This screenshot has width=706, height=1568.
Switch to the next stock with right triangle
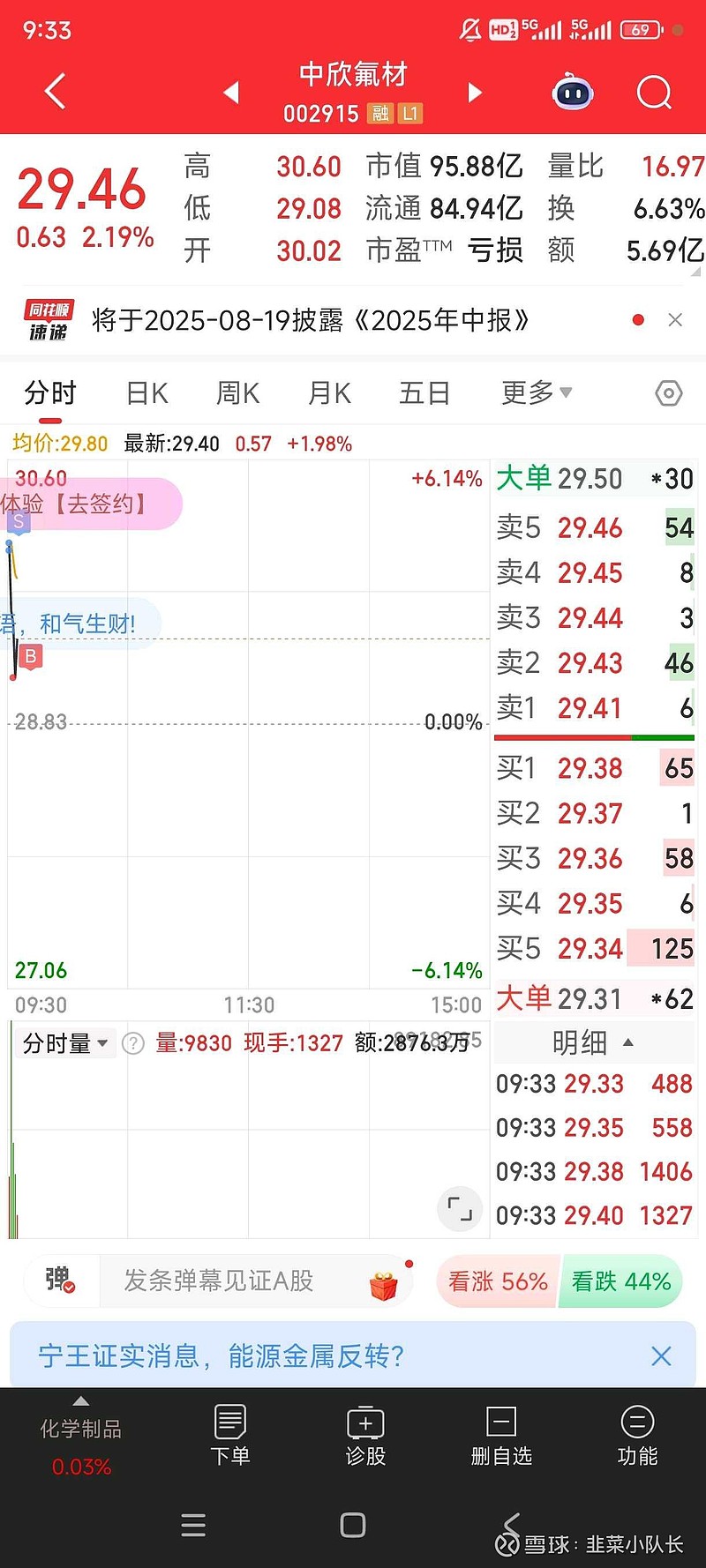pyautogui.click(x=475, y=92)
